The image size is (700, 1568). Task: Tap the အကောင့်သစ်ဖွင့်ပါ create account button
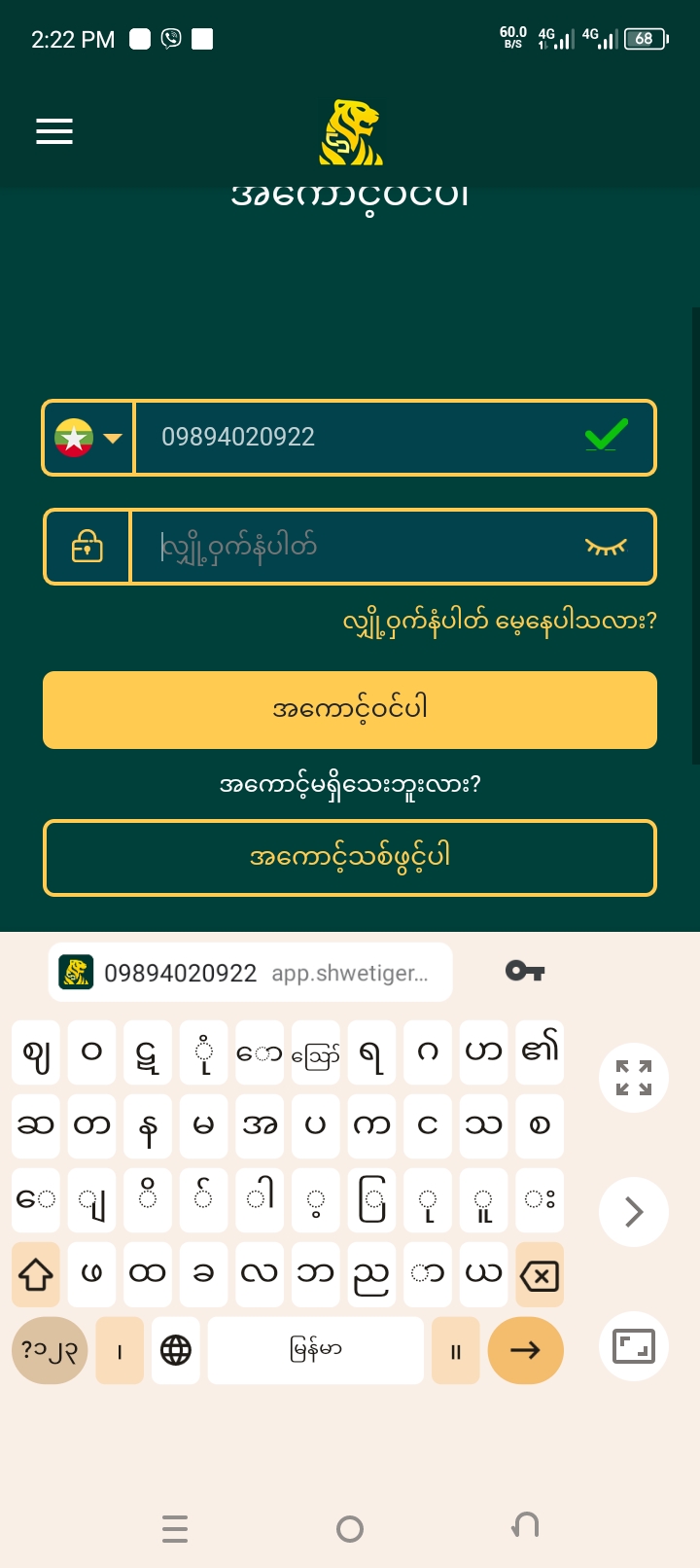[350, 858]
